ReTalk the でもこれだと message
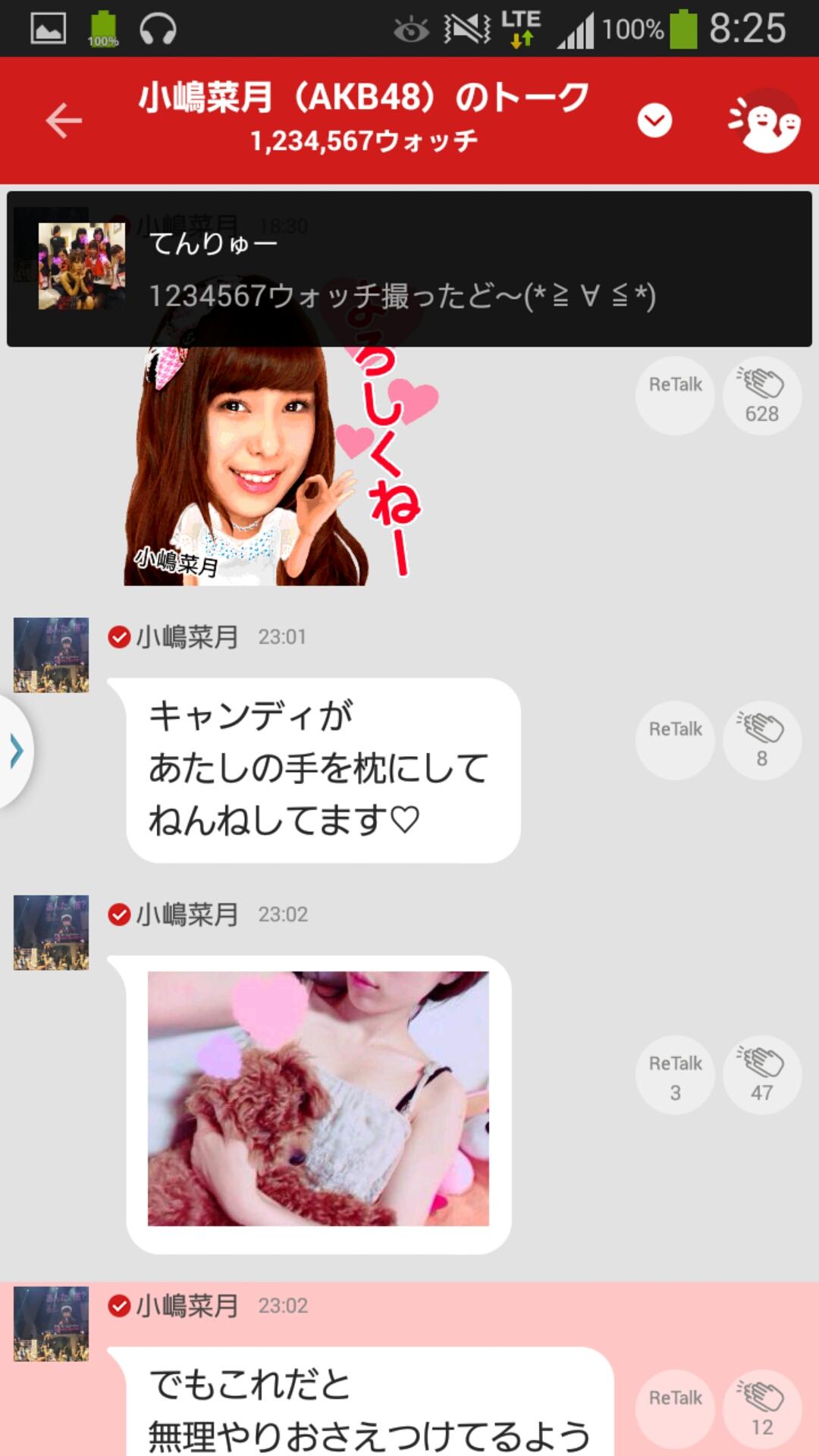 [x=675, y=1409]
